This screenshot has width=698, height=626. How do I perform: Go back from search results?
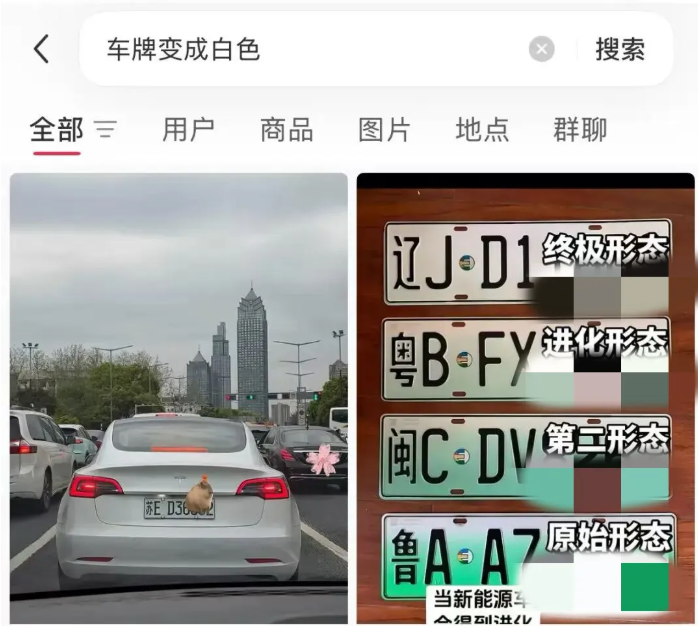(41, 49)
